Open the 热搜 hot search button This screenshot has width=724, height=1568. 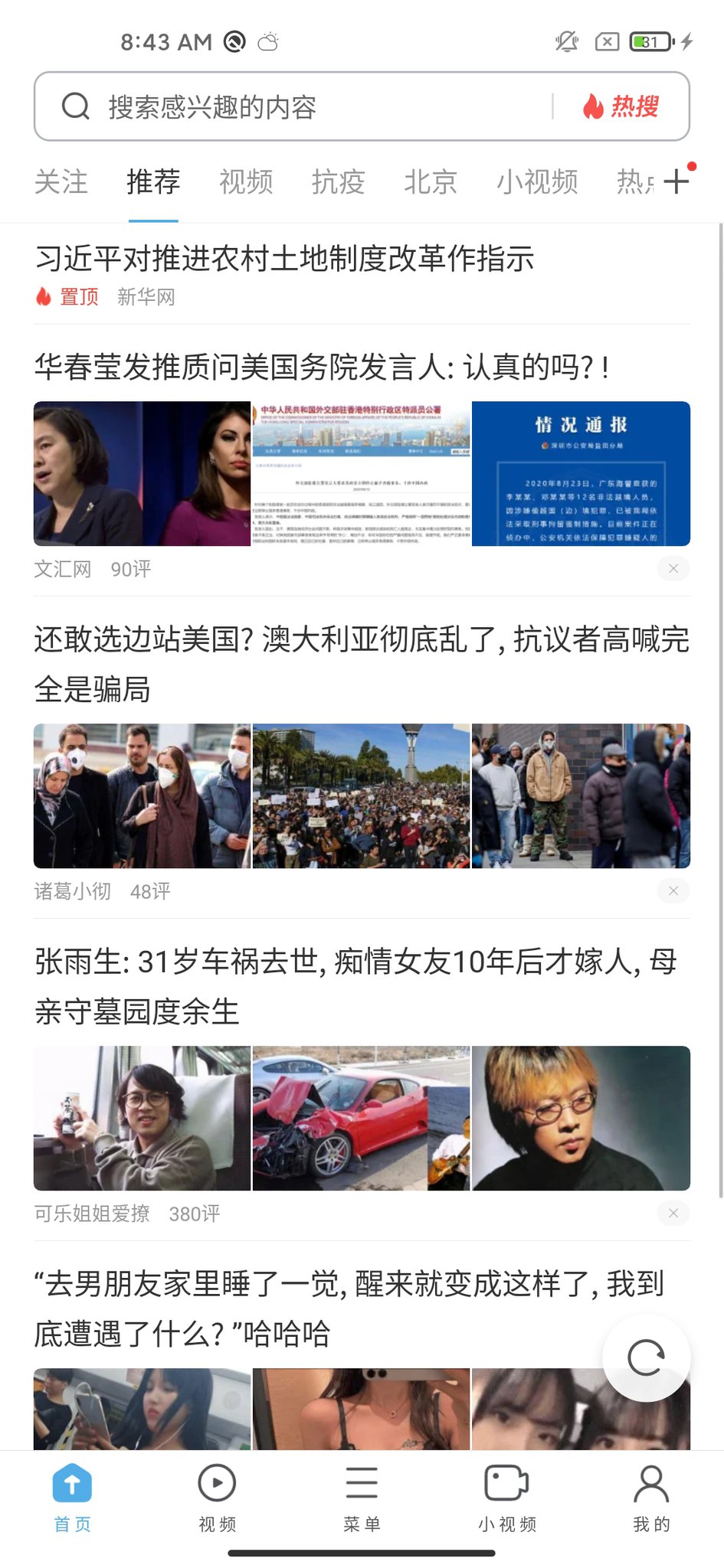point(621,106)
